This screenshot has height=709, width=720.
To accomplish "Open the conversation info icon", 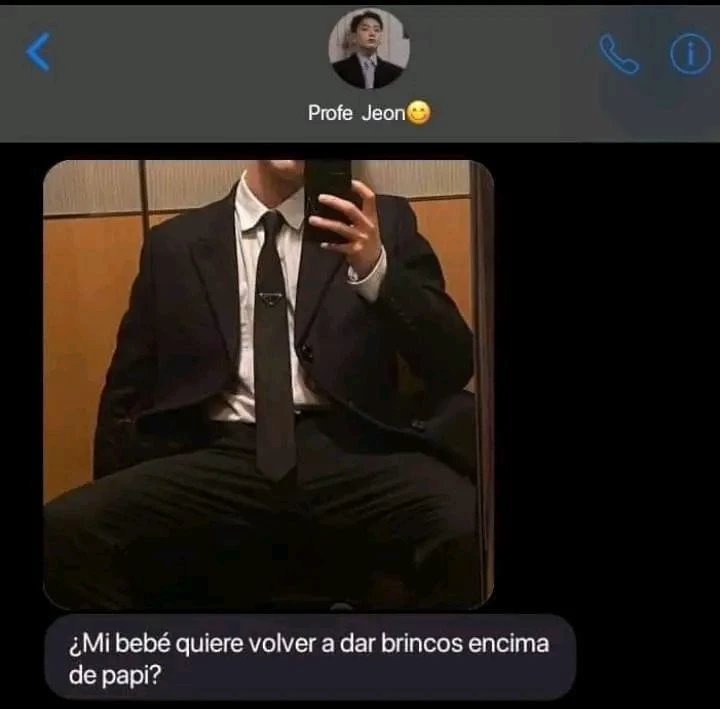I will tap(689, 54).
